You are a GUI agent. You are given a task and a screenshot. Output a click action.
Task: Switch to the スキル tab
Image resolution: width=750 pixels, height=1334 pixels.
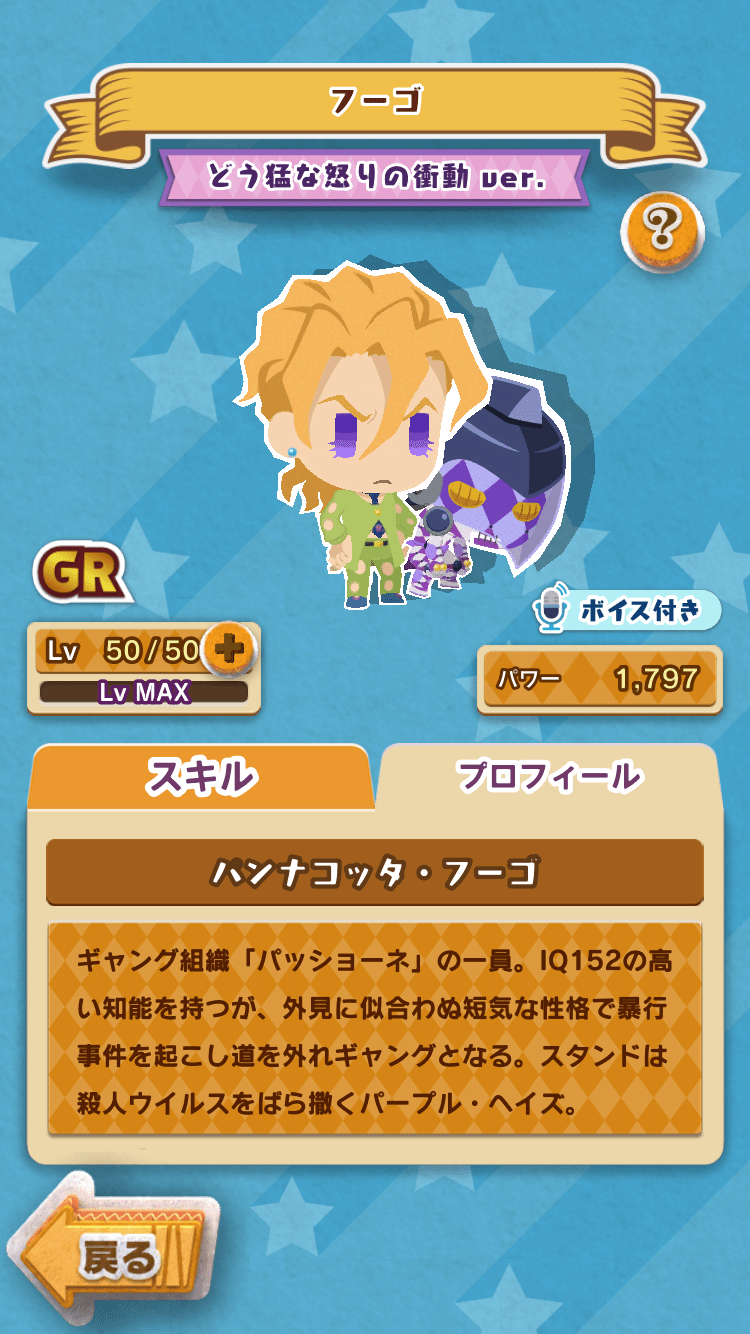click(x=200, y=777)
